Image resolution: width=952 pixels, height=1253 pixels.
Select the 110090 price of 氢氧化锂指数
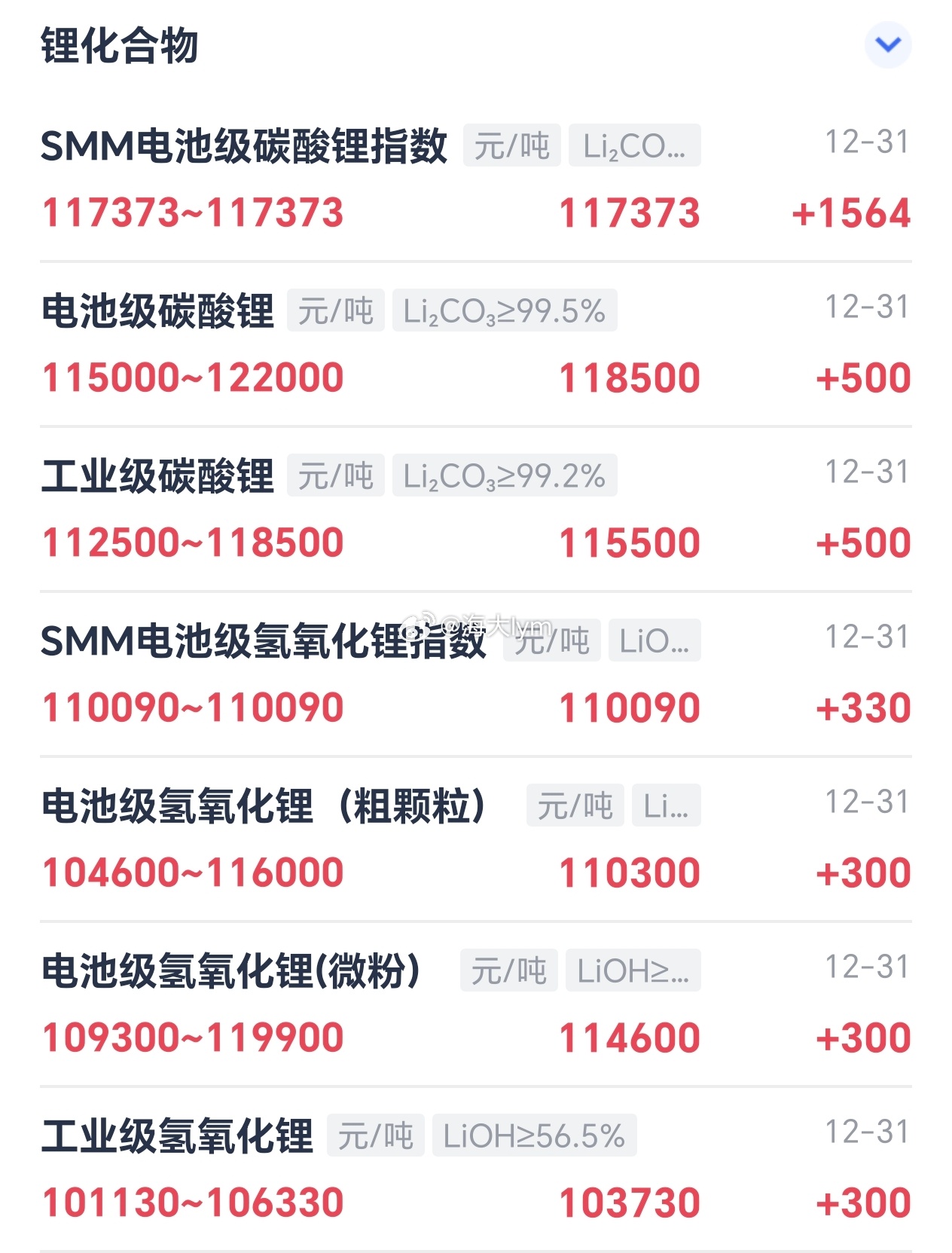(630, 707)
